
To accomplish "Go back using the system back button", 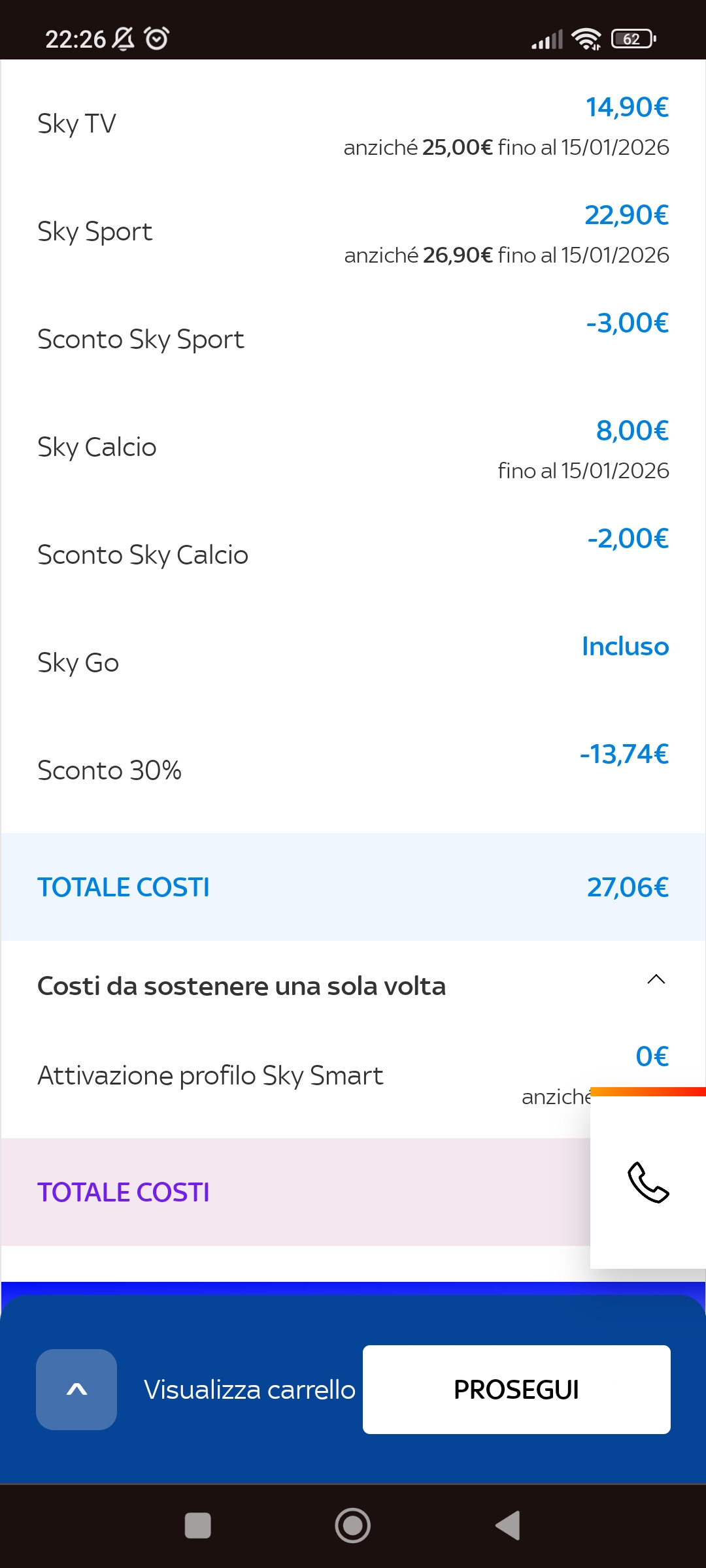I will [508, 1526].
